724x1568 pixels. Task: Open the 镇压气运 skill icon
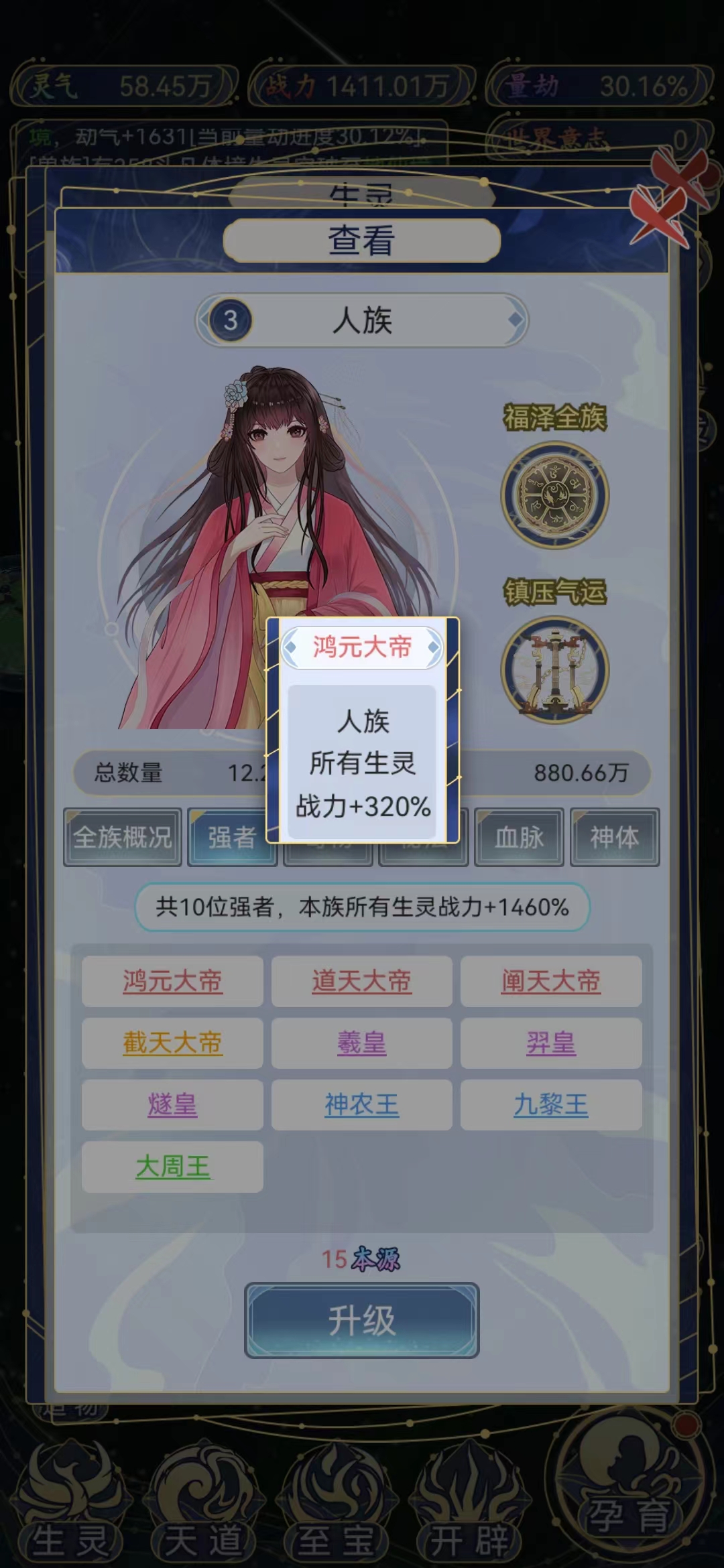point(555,670)
